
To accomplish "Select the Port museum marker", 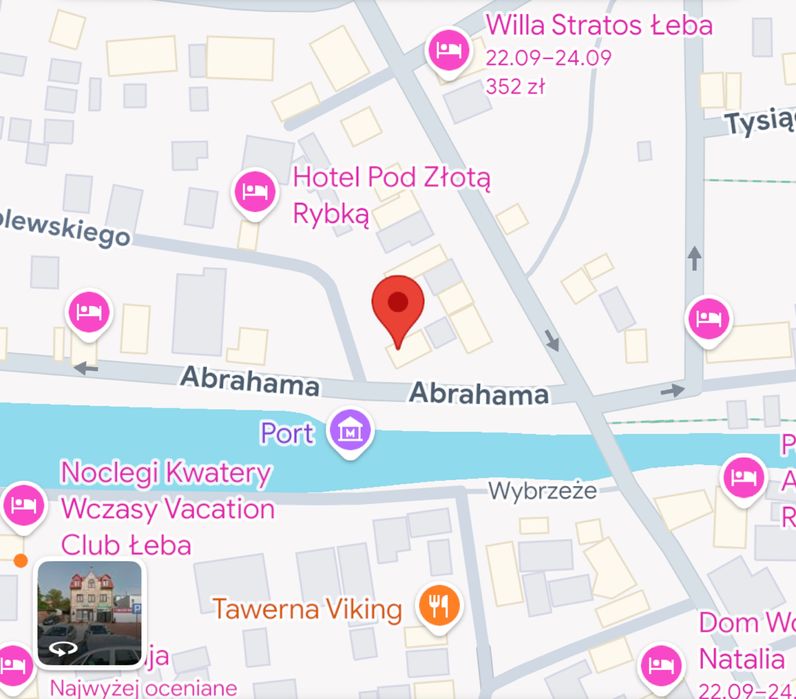I will tap(351, 431).
